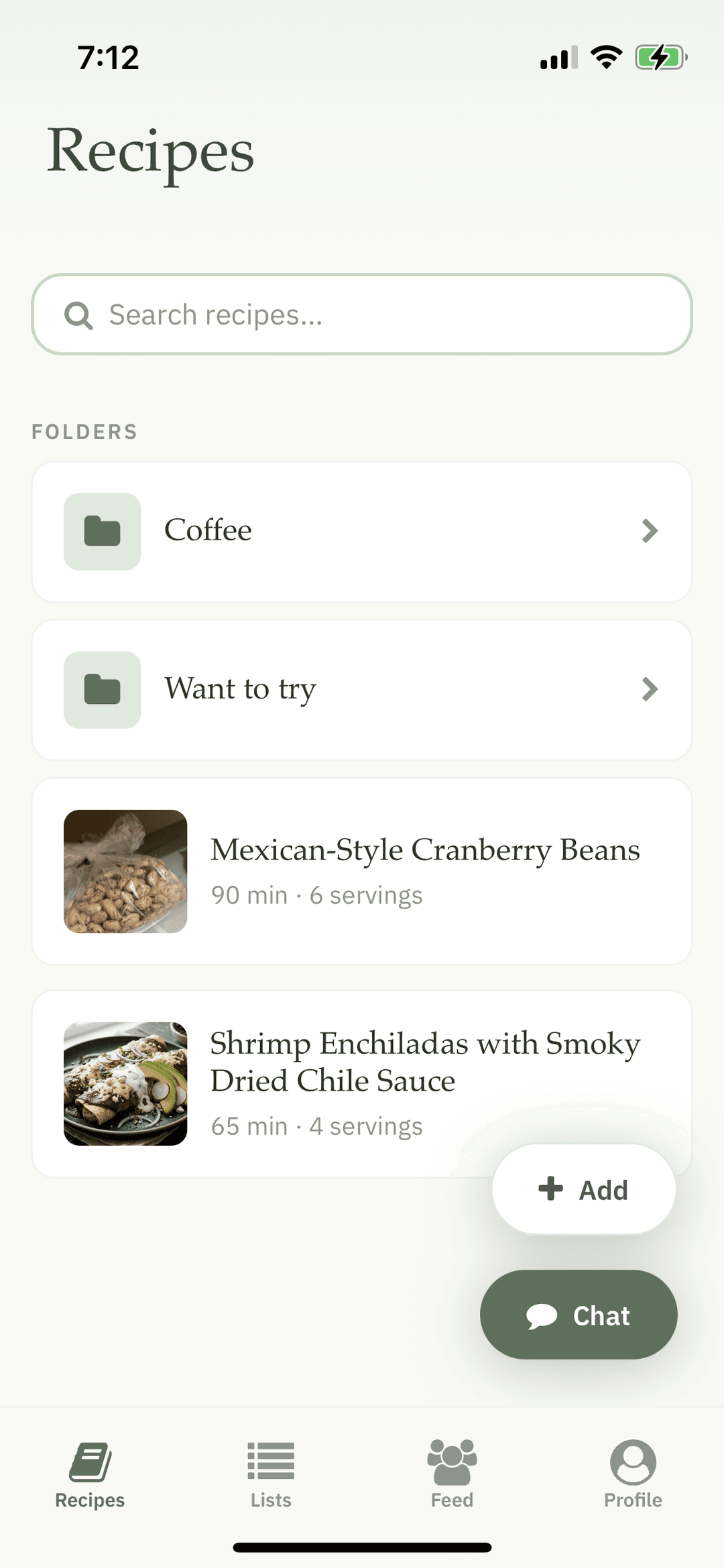
Task: Switch to the Lists tab
Action: point(271,1471)
